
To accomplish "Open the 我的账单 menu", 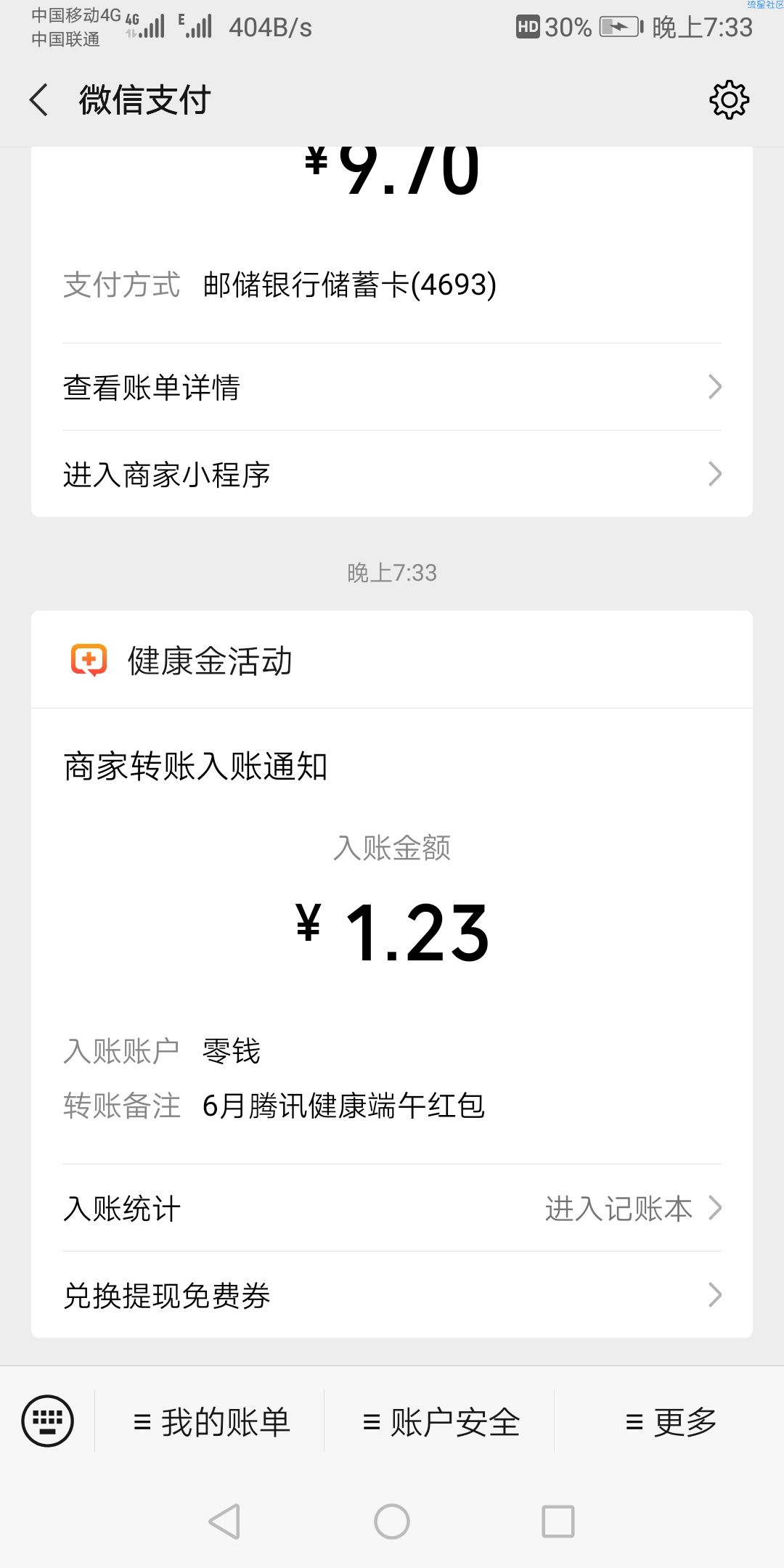I will pos(210,1421).
